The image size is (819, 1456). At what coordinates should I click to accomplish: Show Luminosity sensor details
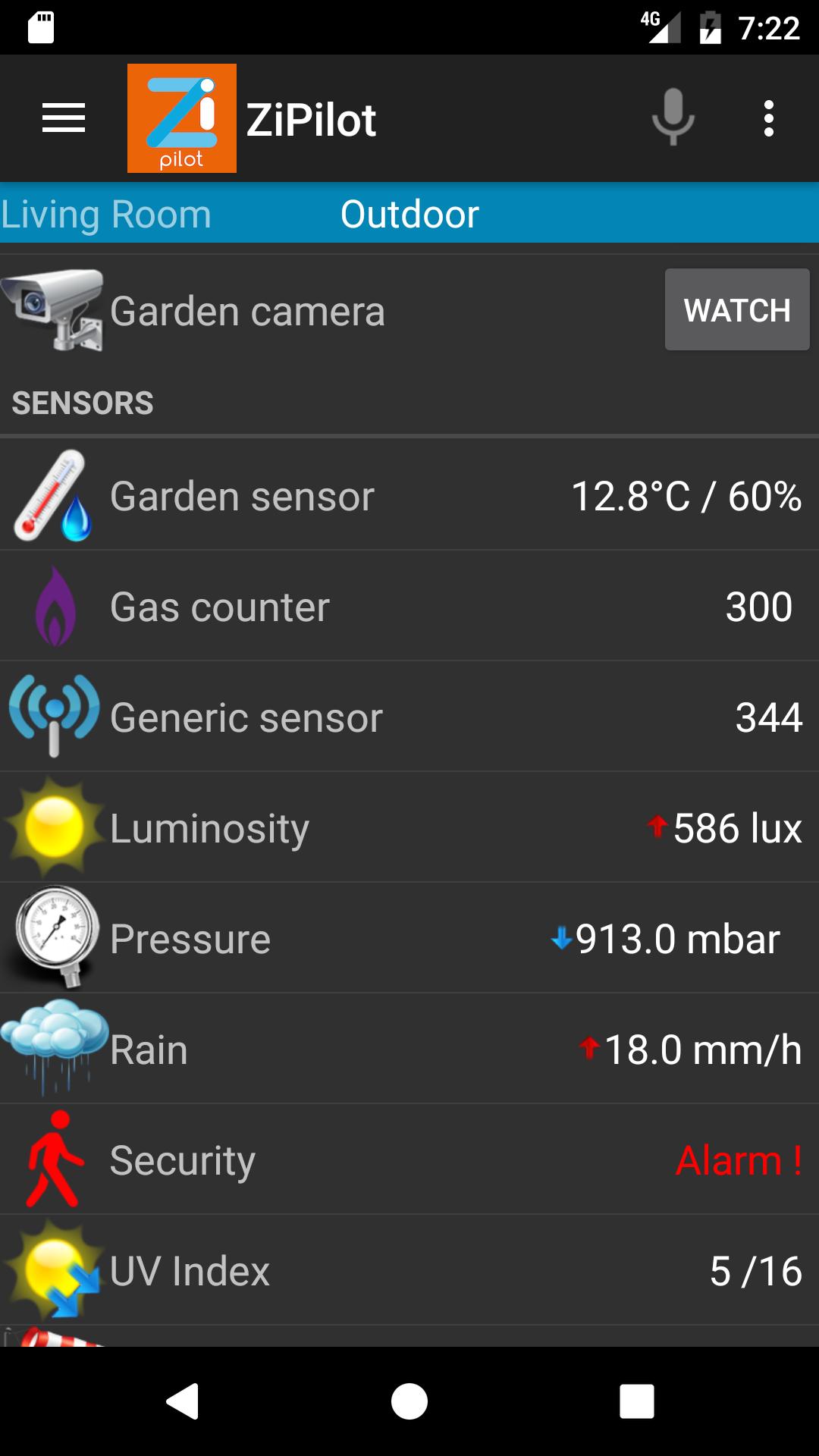coord(409,828)
